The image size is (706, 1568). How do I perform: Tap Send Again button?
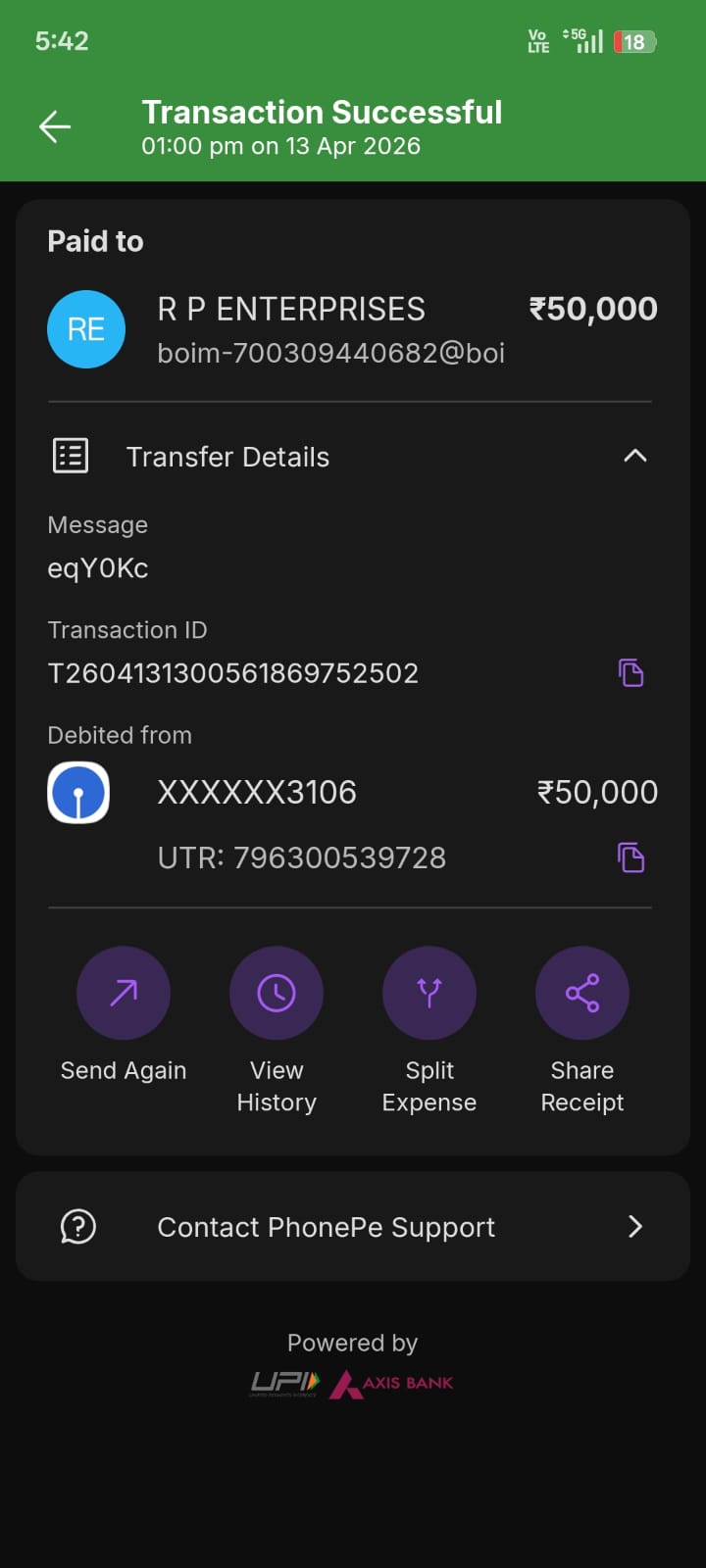pyautogui.click(x=124, y=994)
